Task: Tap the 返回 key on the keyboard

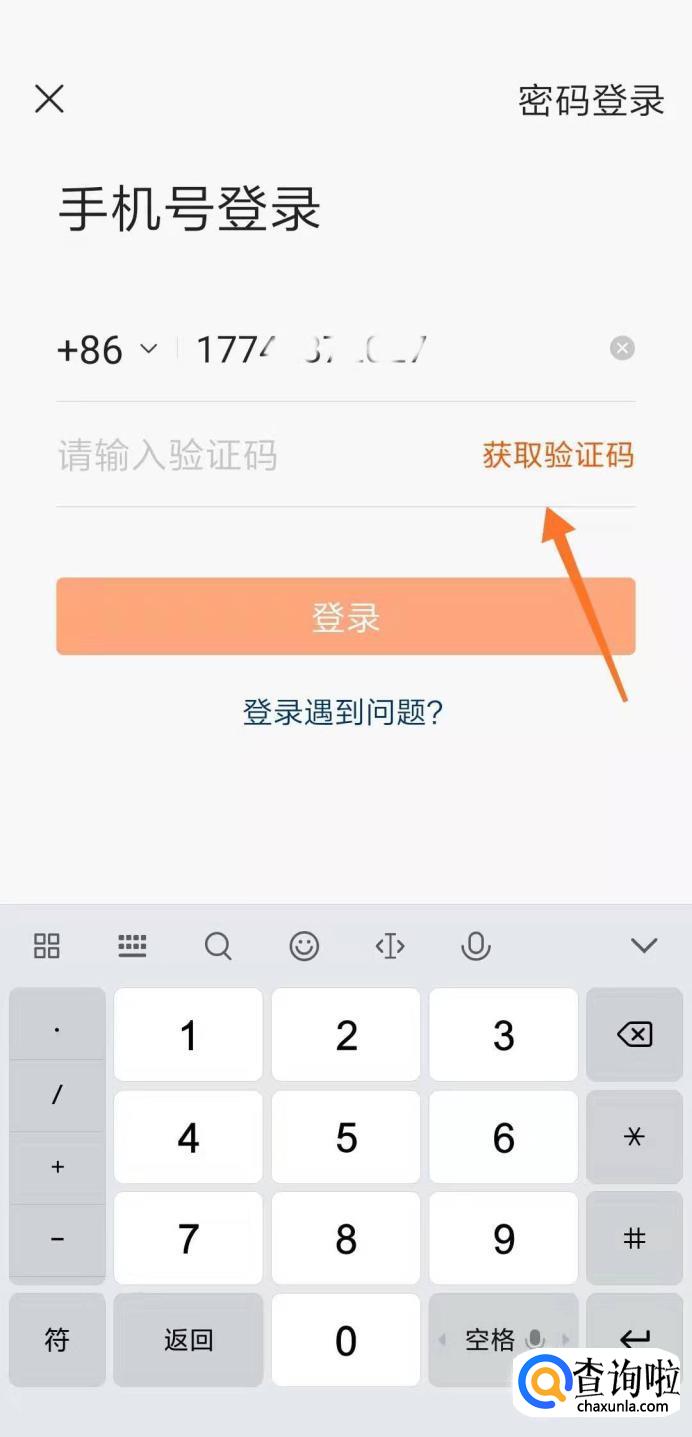Action: [x=188, y=1340]
